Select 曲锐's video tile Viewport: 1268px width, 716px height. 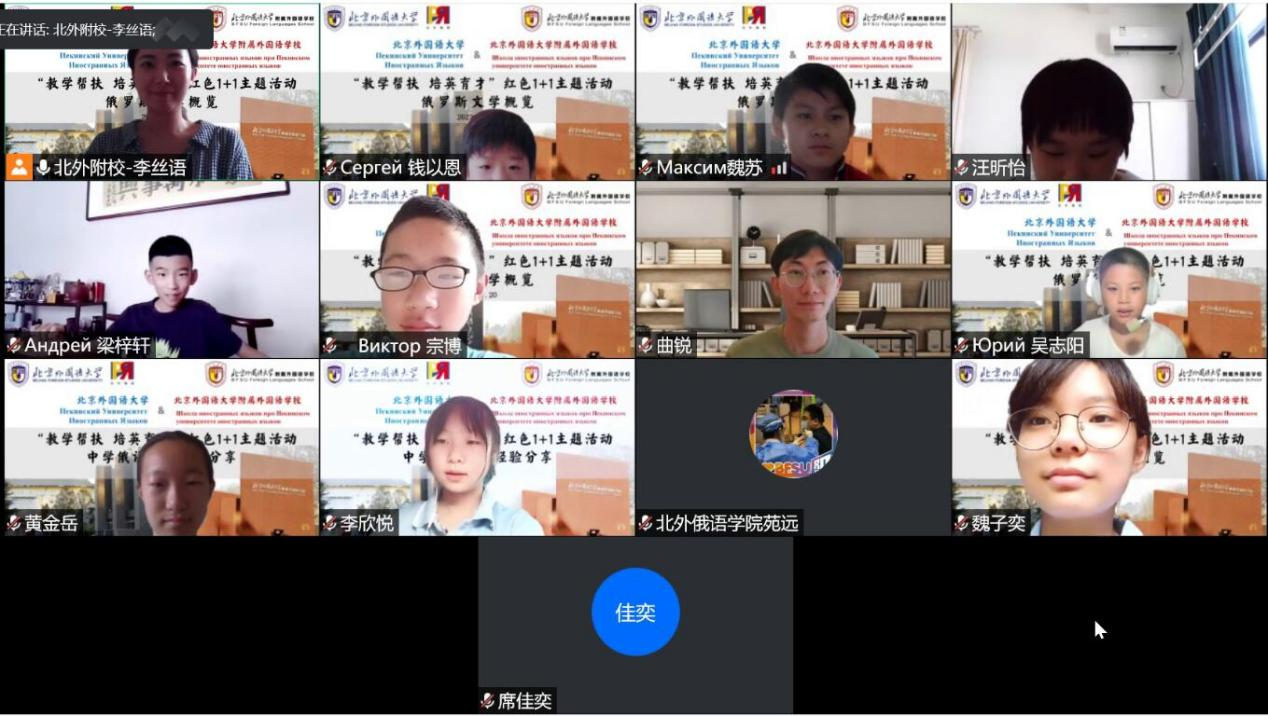click(793, 269)
